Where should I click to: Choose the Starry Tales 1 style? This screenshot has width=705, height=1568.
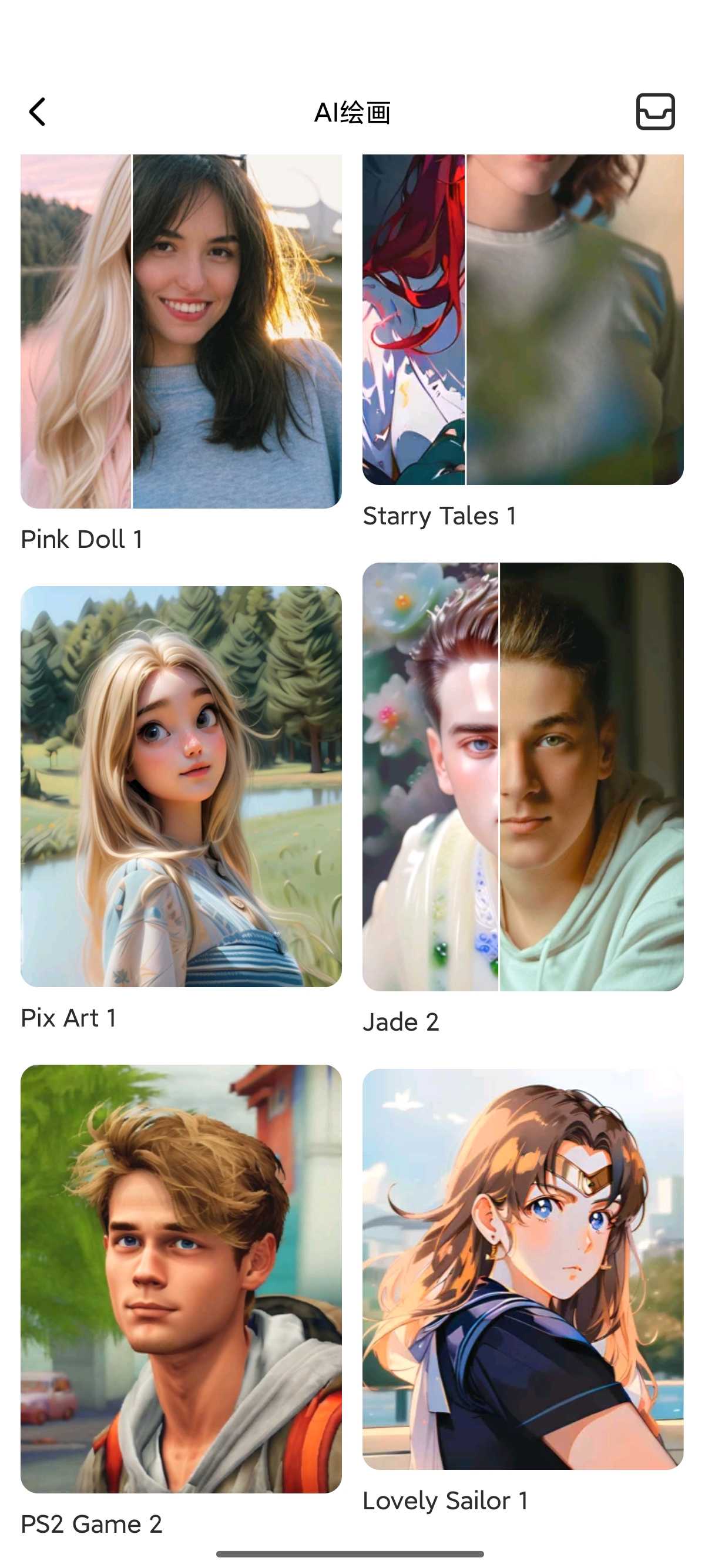(x=522, y=319)
